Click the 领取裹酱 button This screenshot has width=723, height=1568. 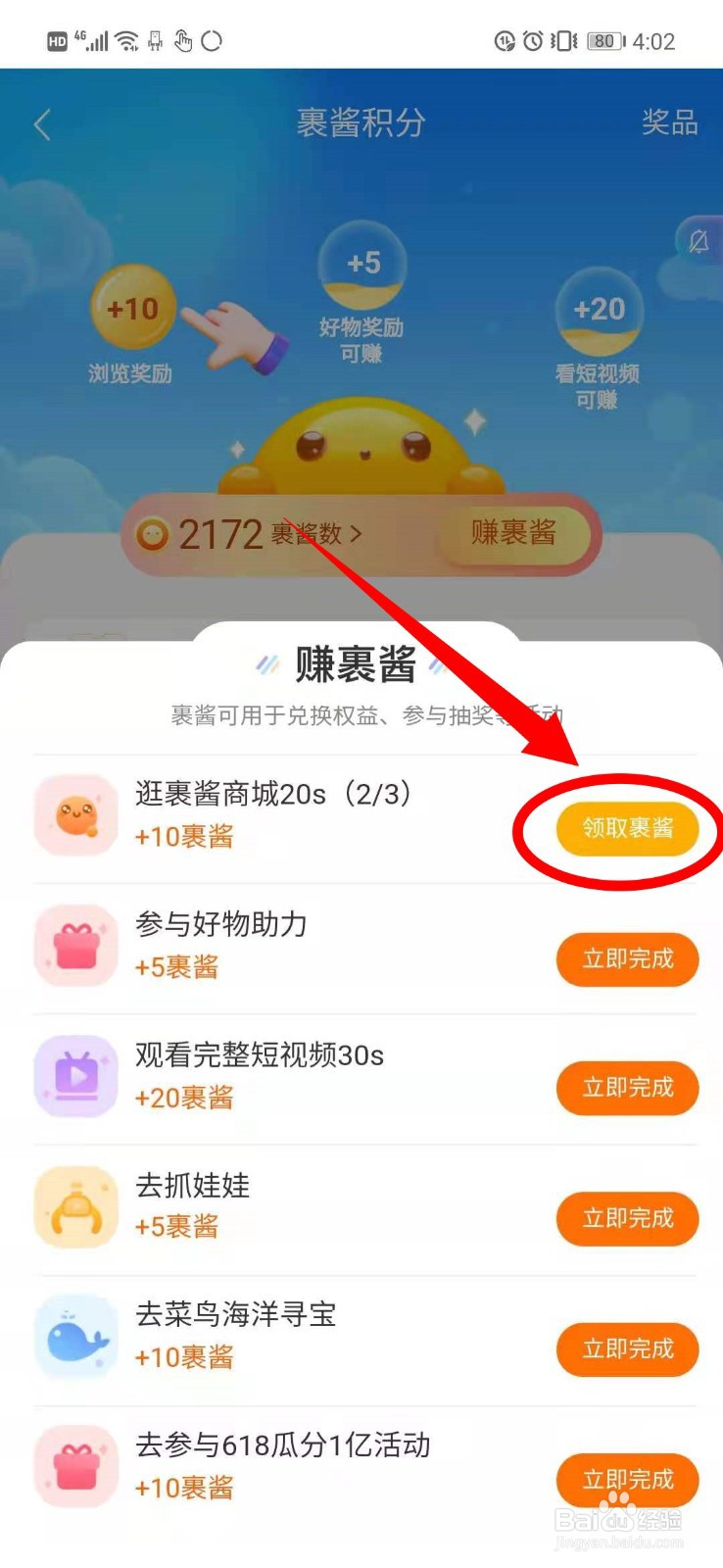[x=628, y=828]
